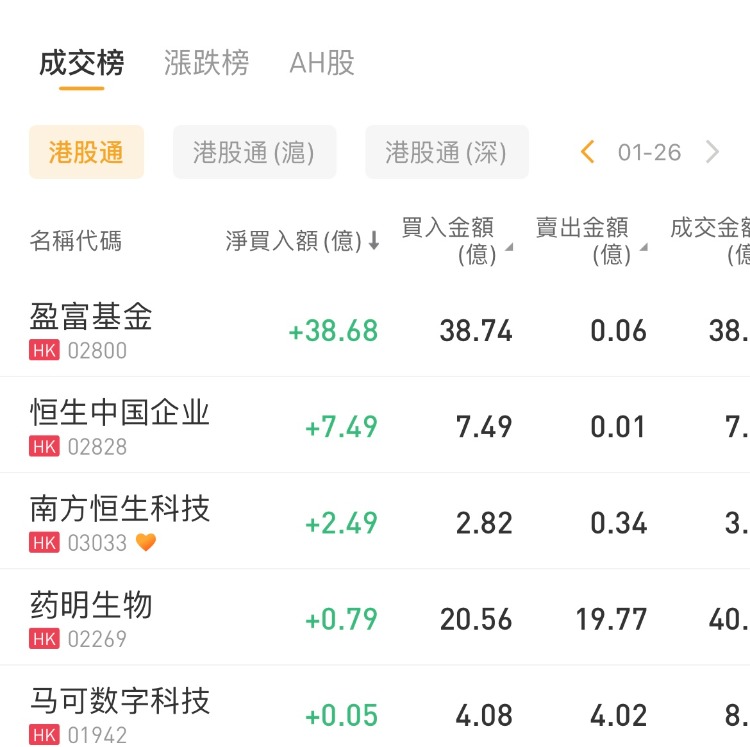Open 药明生物 02269 stock details

[x=92, y=618]
